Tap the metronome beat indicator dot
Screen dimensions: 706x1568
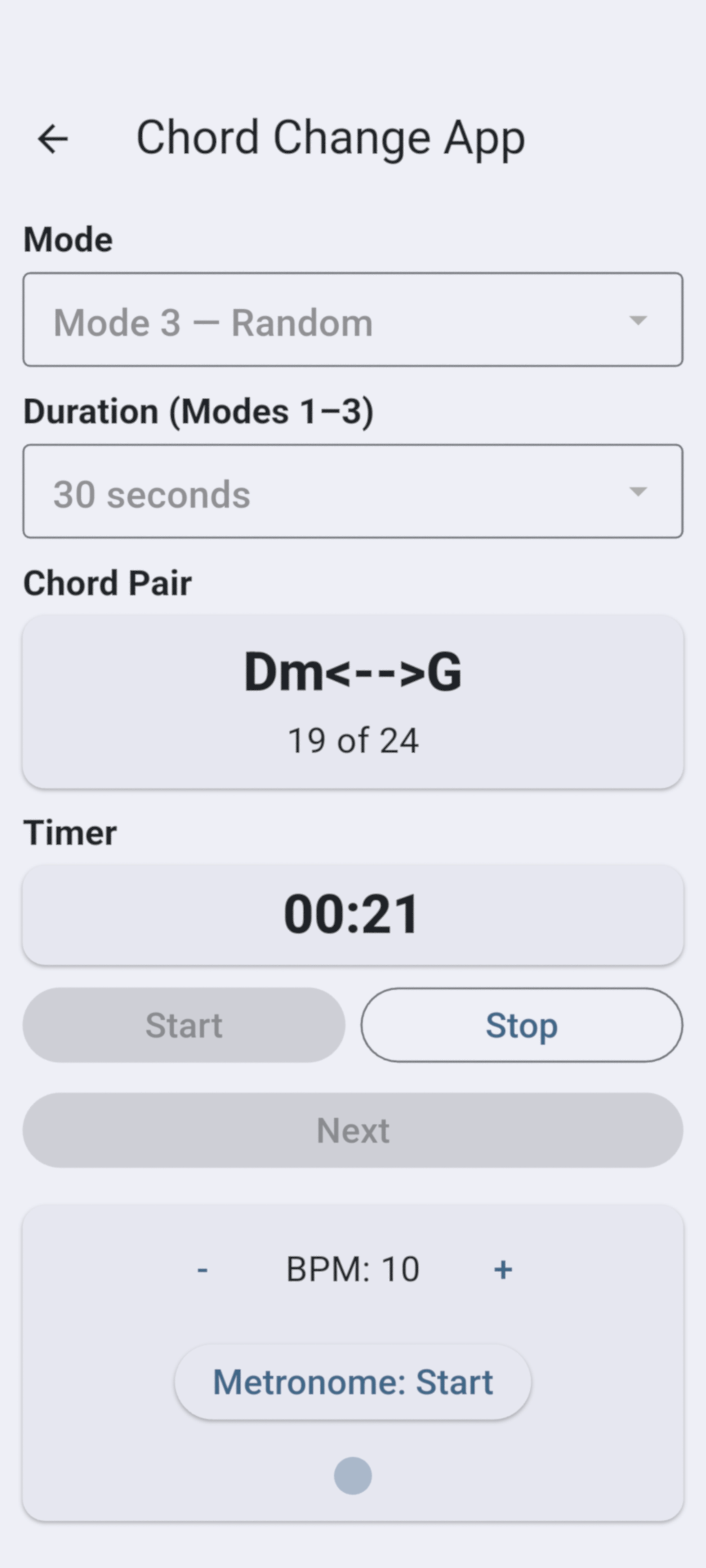tap(352, 1475)
